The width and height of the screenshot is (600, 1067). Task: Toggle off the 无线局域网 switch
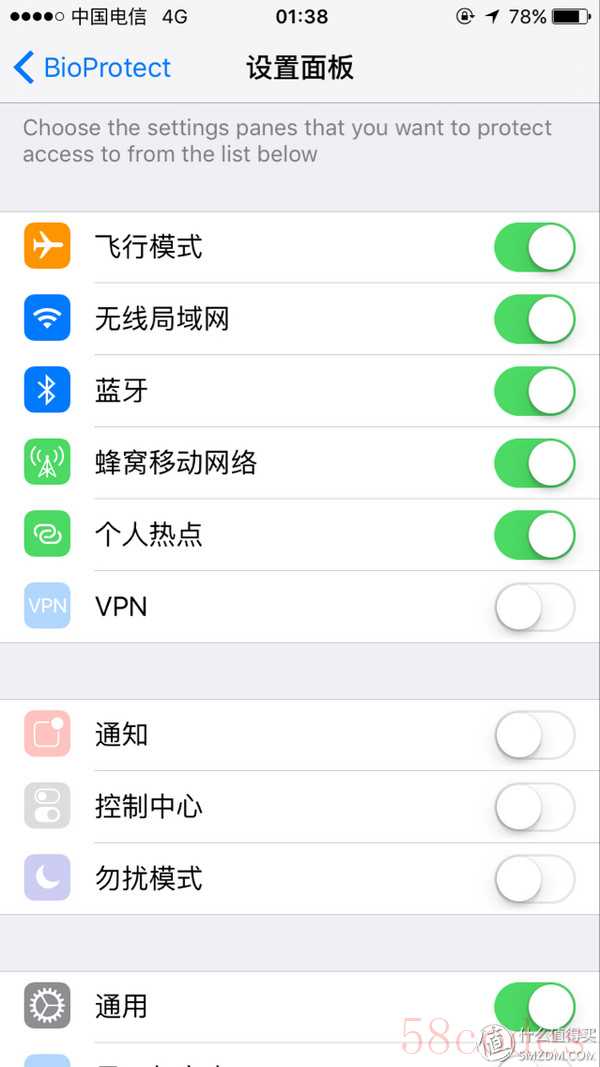pyautogui.click(x=535, y=318)
